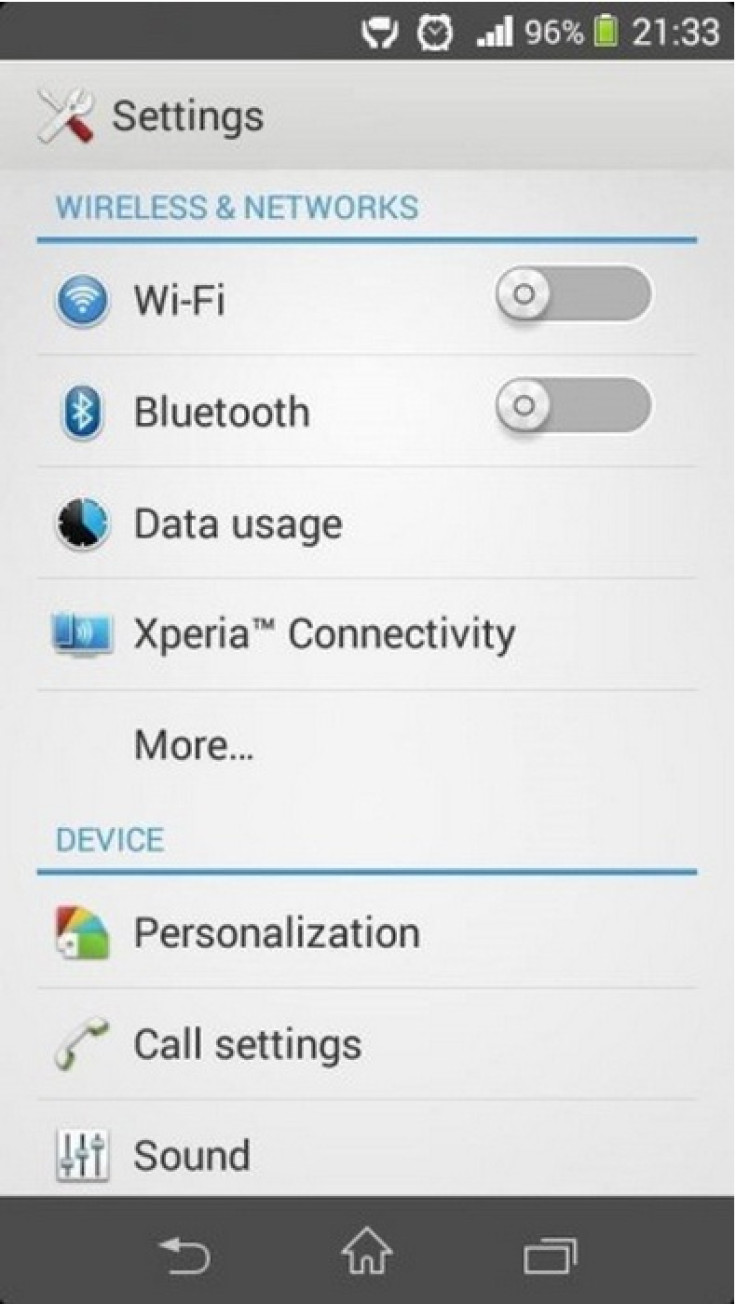The width and height of the screenshot is (736, 1304).
Task: Open Wi-Fi settings row
Action: (367, 299)
